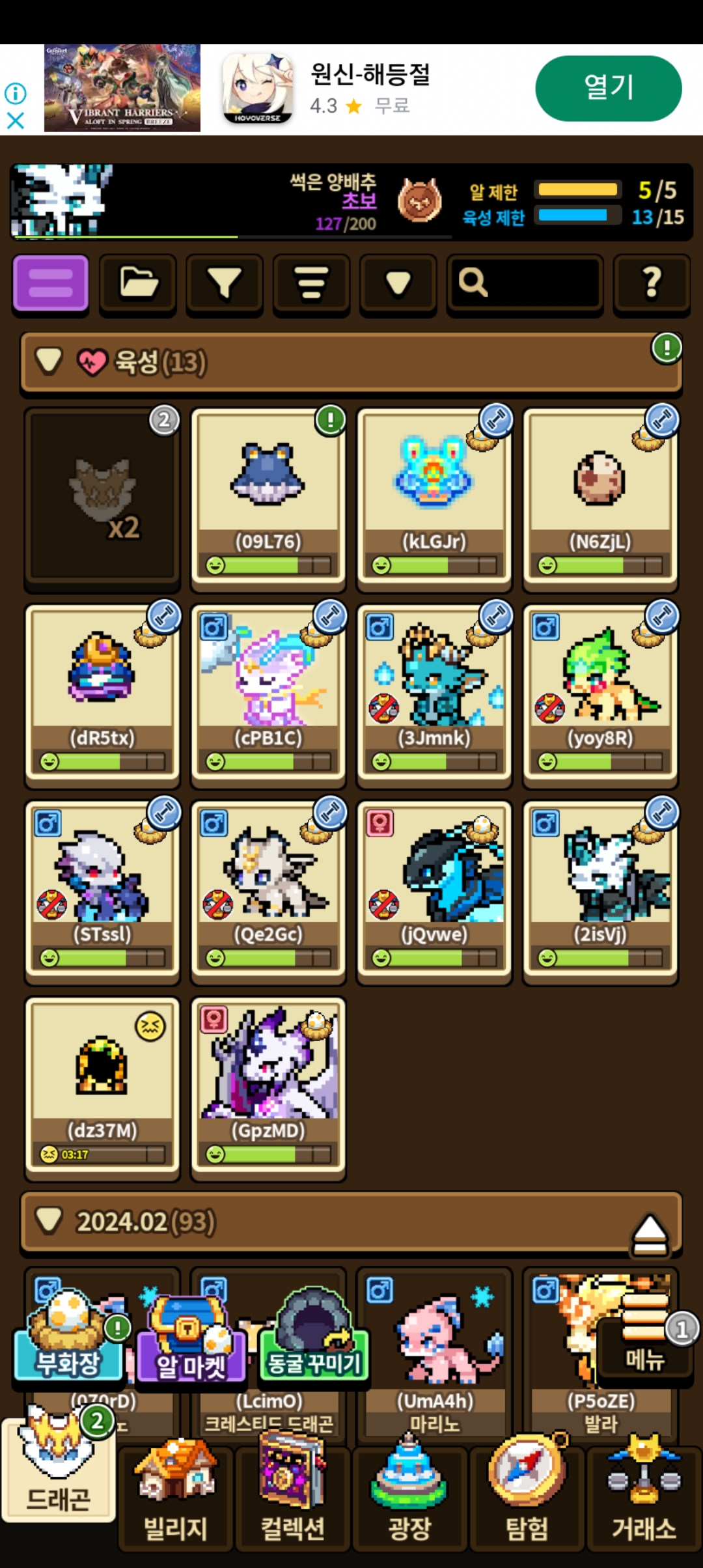The width and height of the screenshot is (703, 1568).
Task: Switch to the 빌리지 tab
Action: pyautogui.click(x=176, y=1498)
